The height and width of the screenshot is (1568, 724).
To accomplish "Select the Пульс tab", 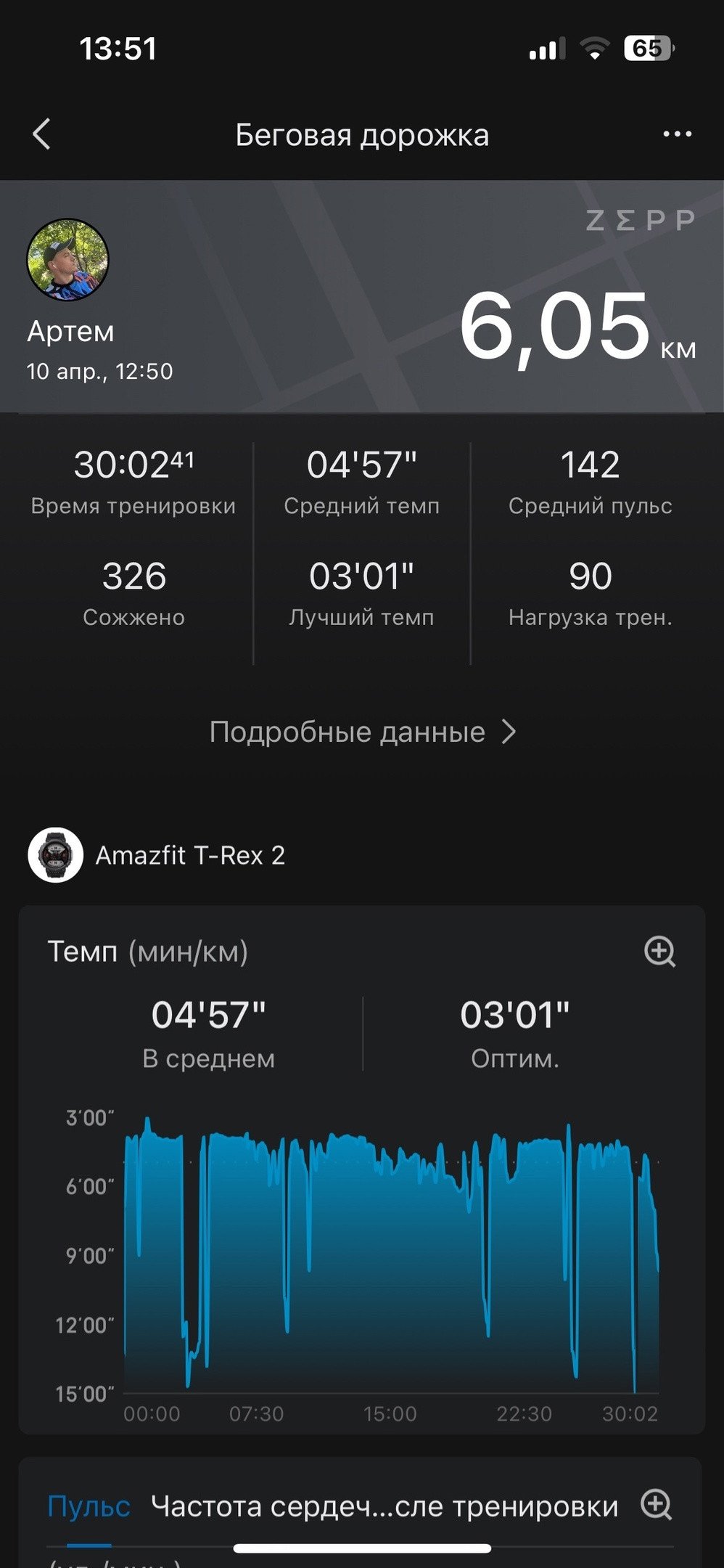I will pyautogui.click(x=89, y=1506).
